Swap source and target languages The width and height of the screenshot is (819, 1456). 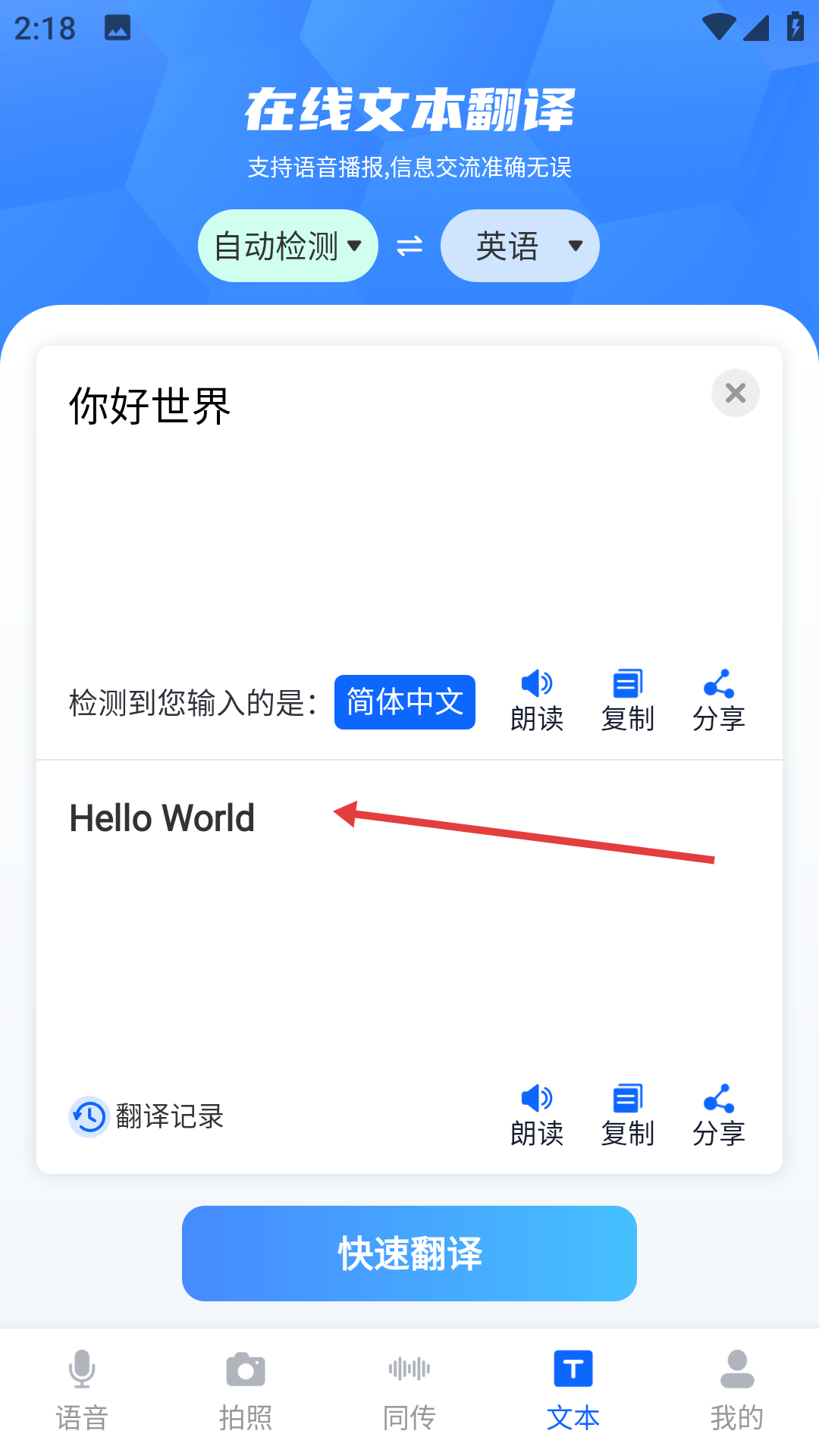click(409, 246)
